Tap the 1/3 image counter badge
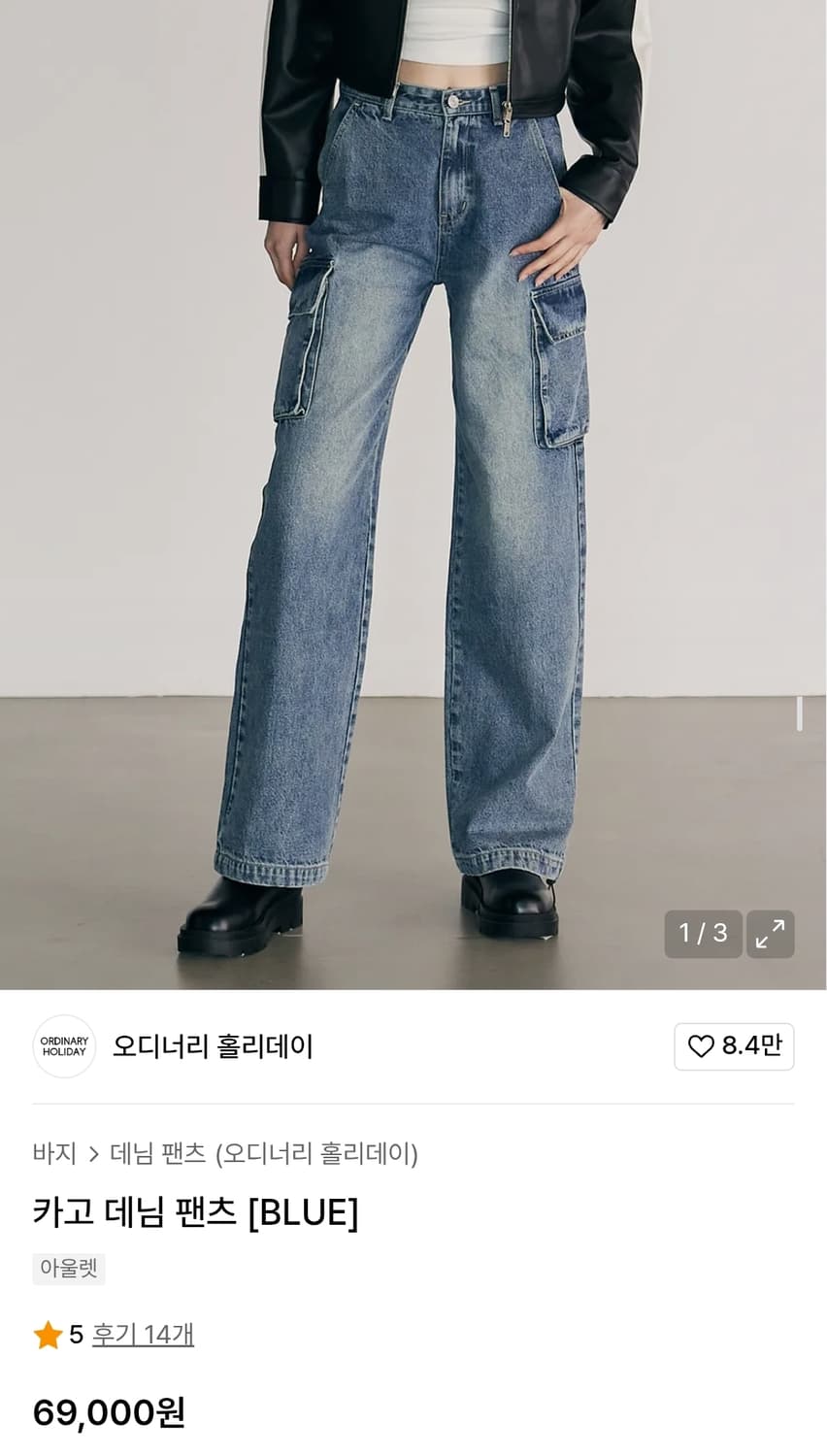This screenshot has width=827, height=1456. pyautogui.click(x=703, y=935)
